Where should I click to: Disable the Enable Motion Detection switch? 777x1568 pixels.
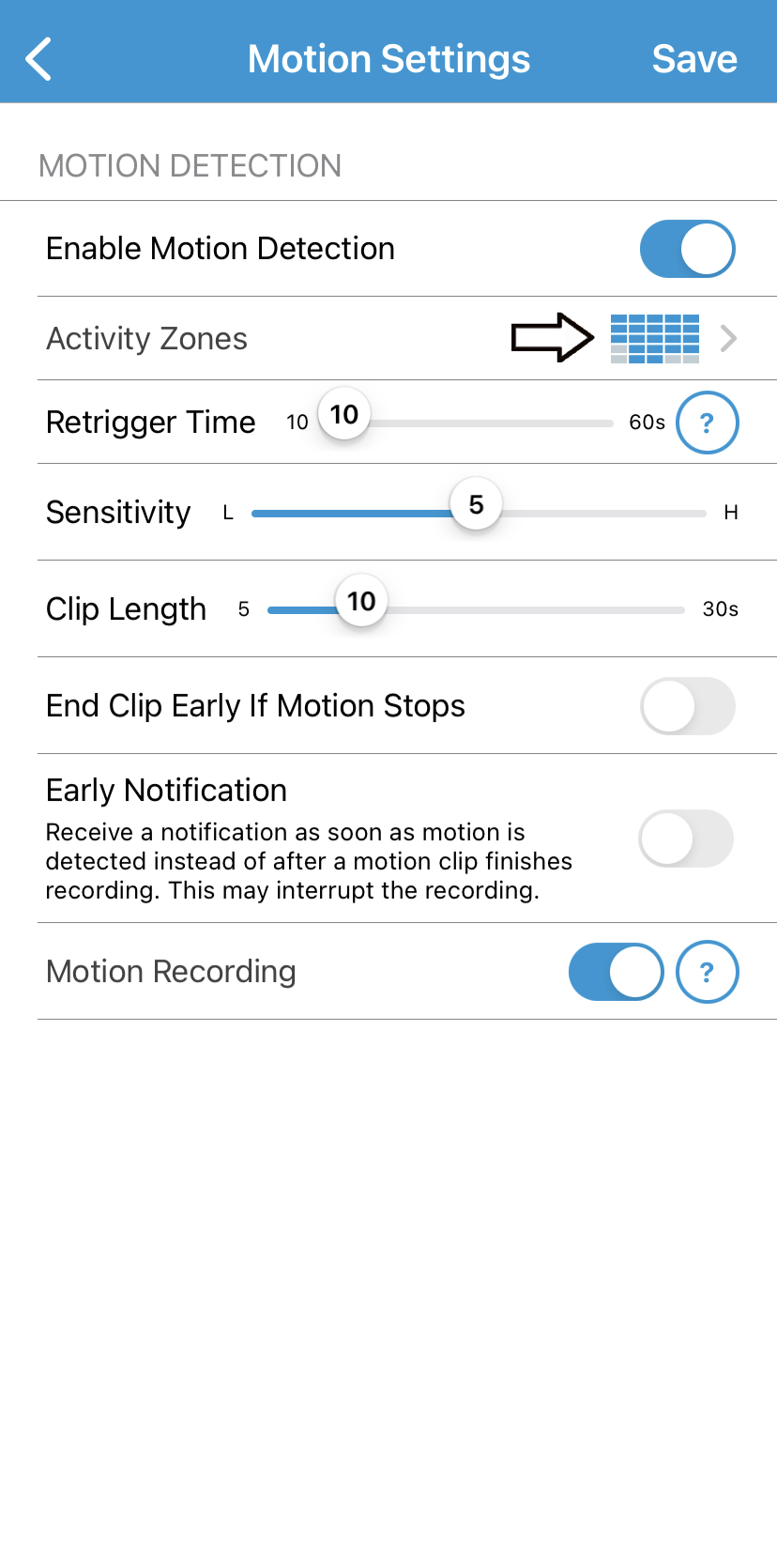[x=687, y=249]
